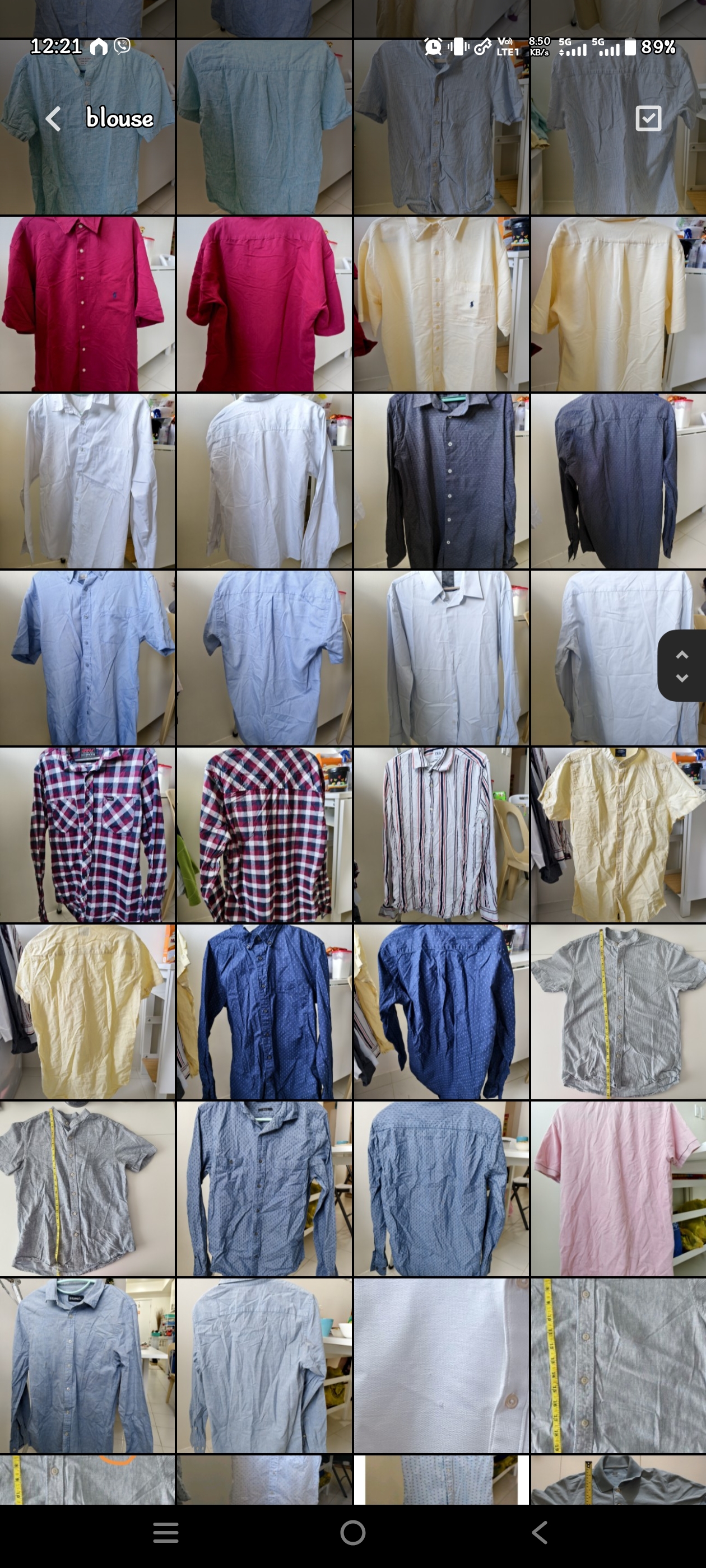Open the dark navy dotted long-sleeve shirt front photo

[441, 481]
